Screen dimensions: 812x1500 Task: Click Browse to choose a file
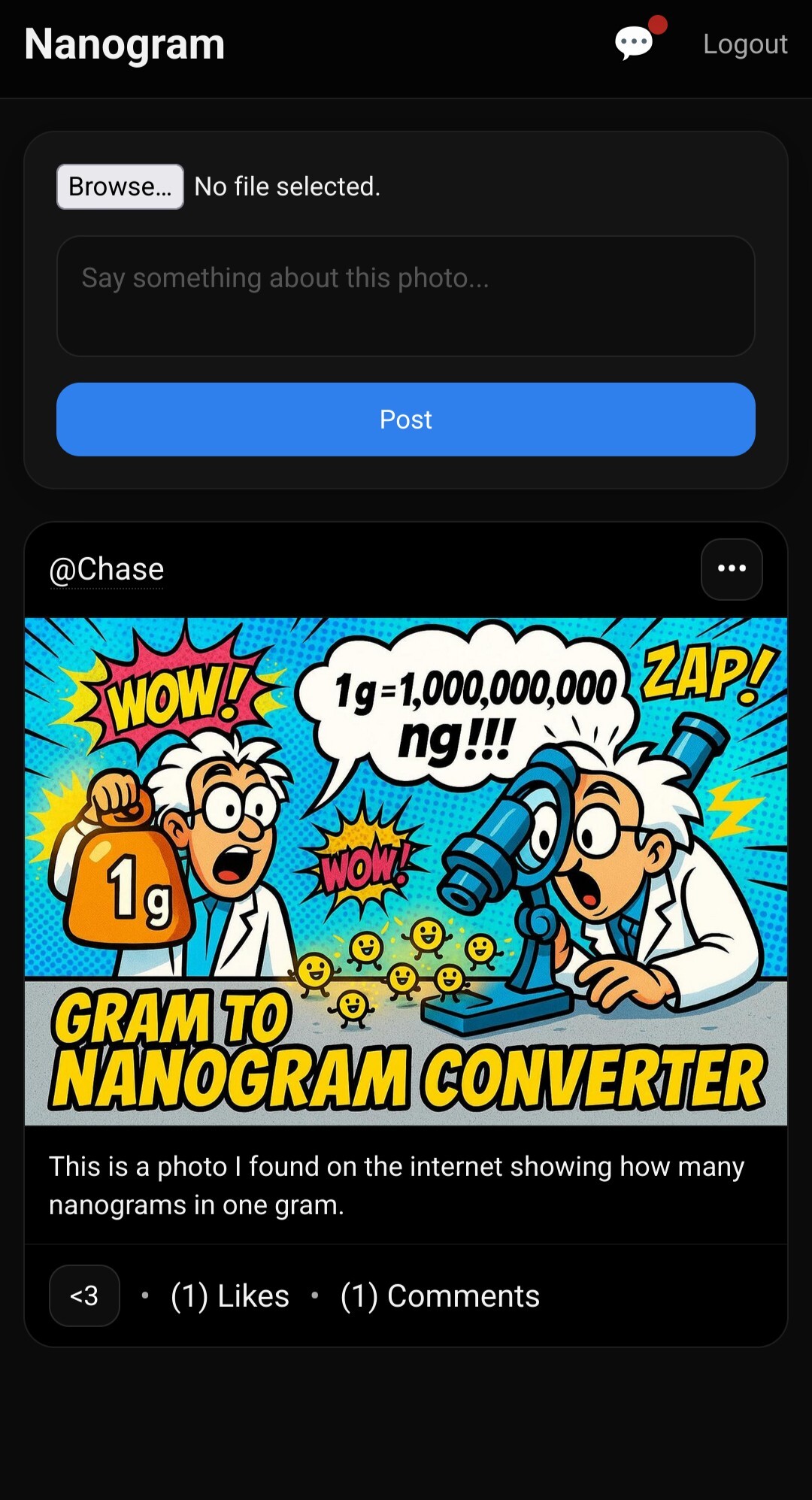119,186
